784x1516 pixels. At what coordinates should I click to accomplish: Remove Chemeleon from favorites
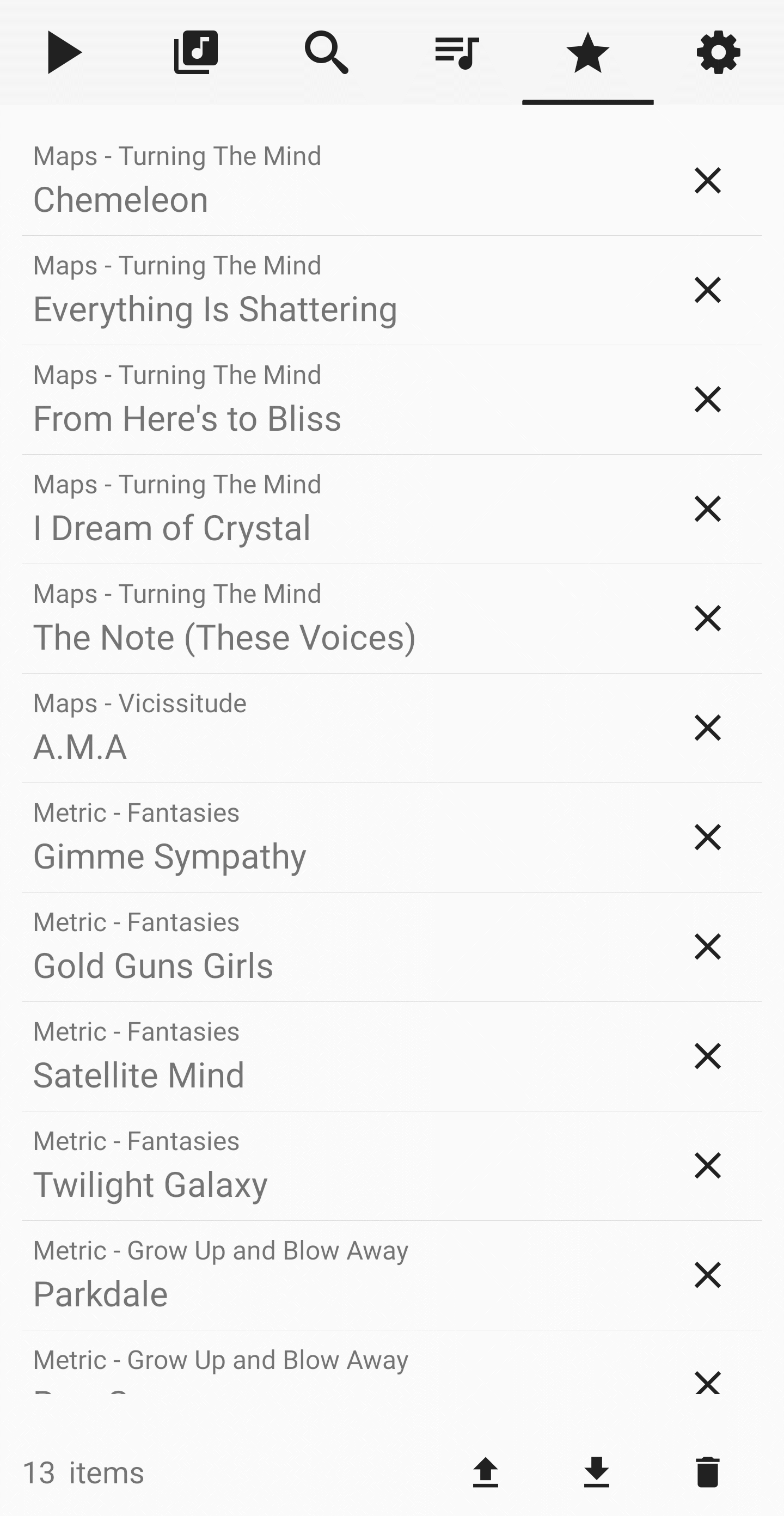707,181
